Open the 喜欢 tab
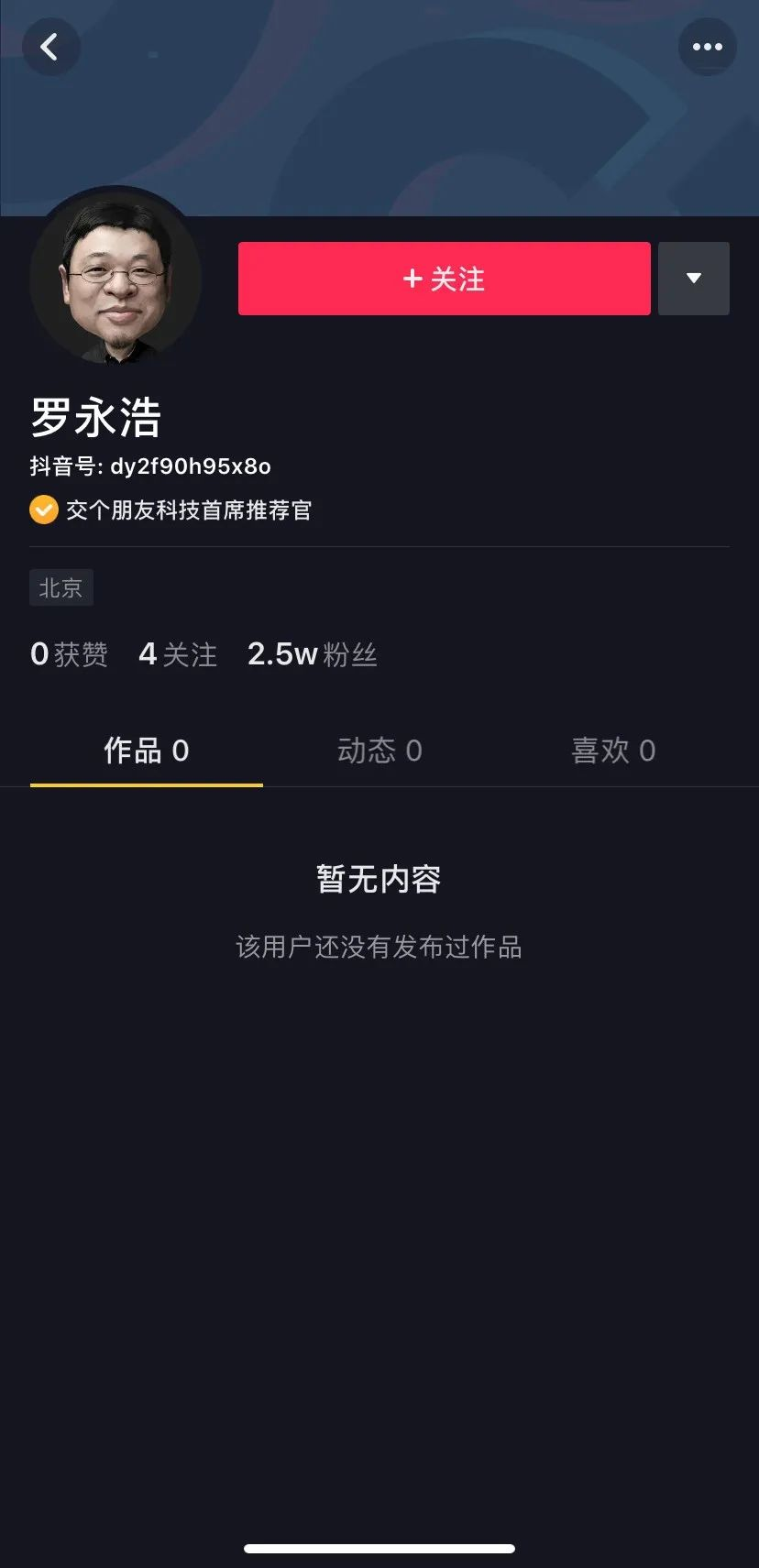Viewport: 759px width, 1568px height. tap(613, 751)
